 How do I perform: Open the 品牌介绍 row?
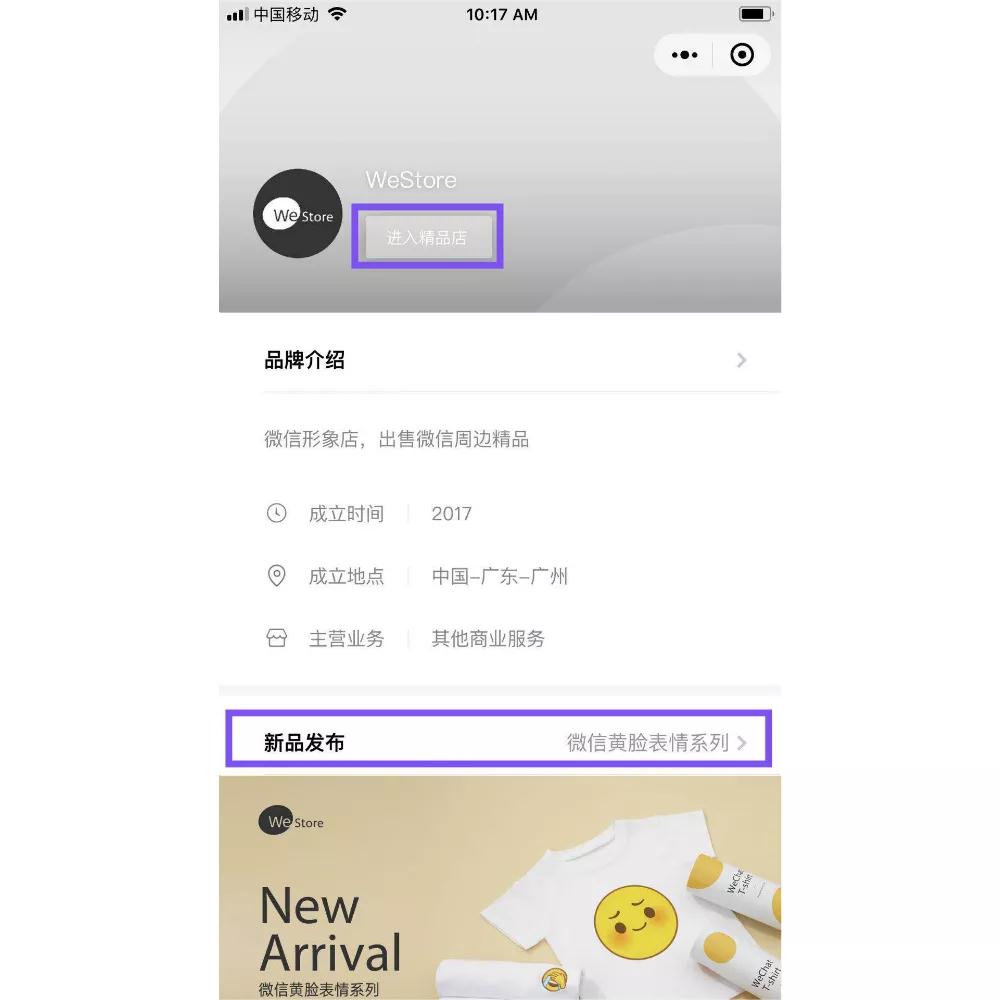500,360
